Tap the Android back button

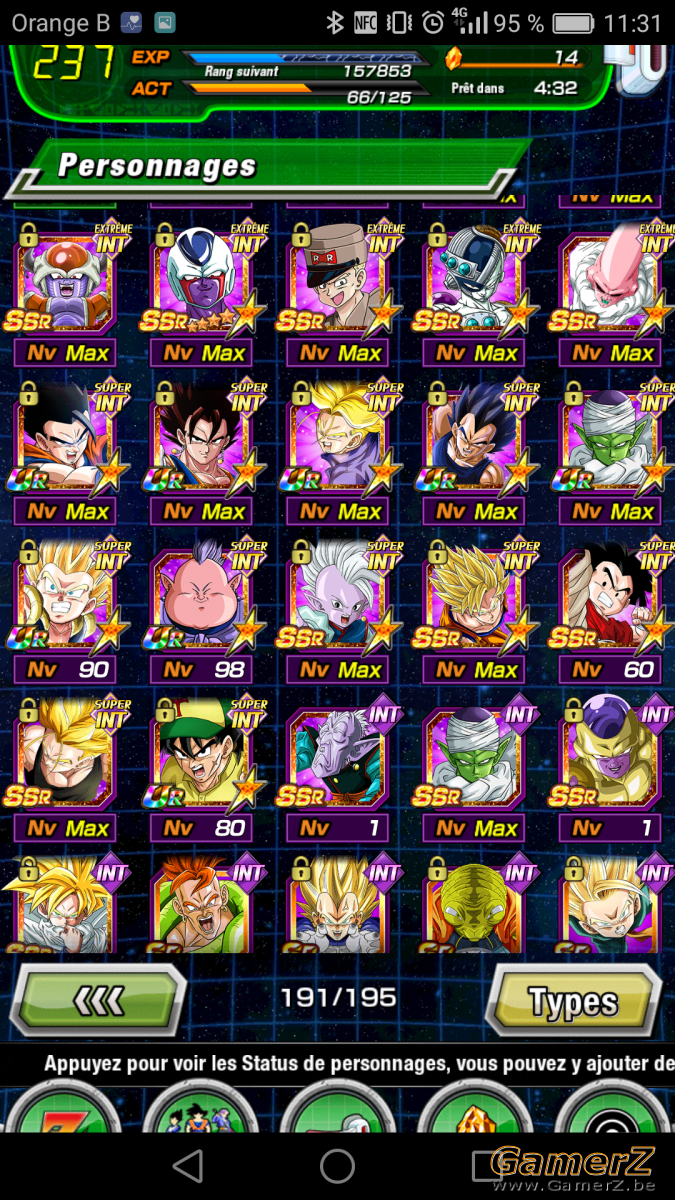(187, 1165)
